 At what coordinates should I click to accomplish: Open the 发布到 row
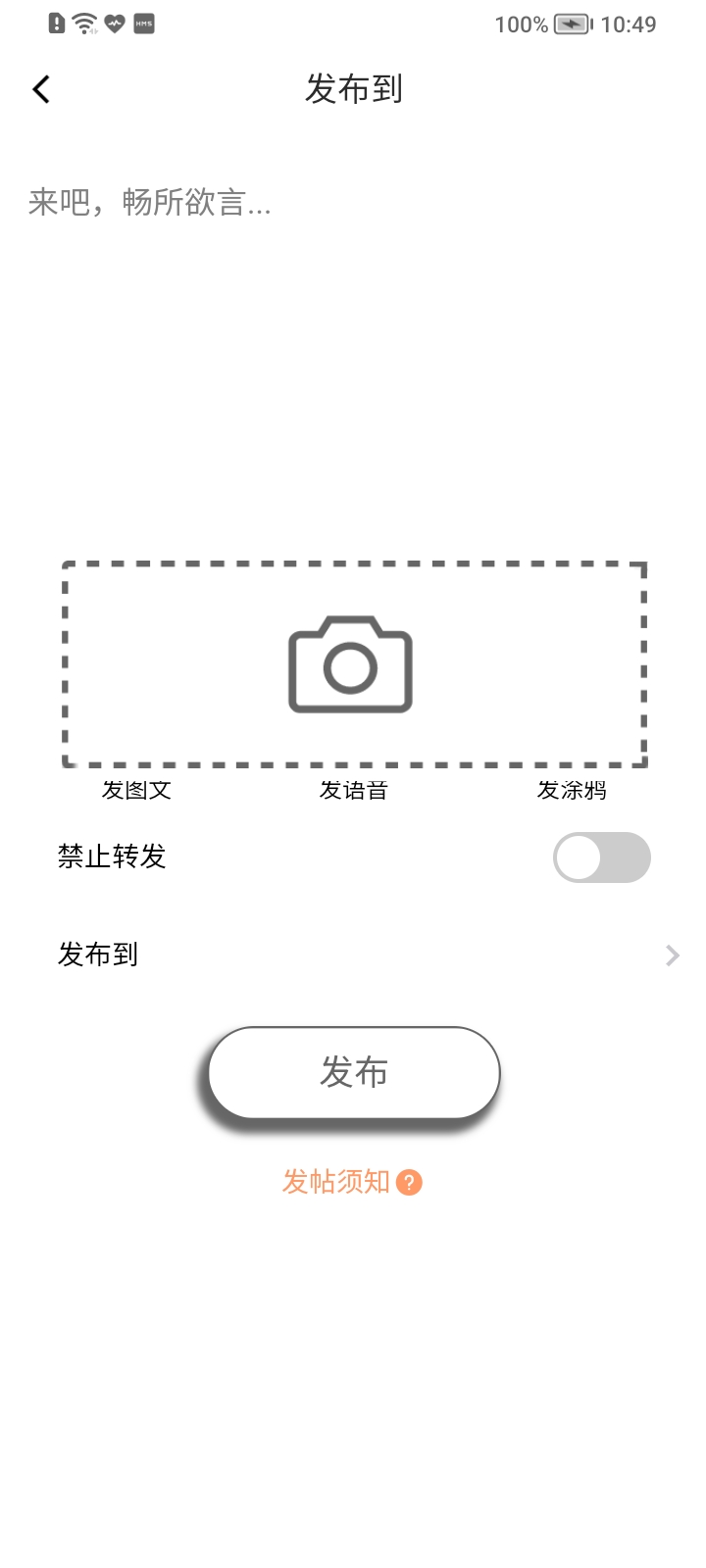pyautogui.click(x=353, y=955)
